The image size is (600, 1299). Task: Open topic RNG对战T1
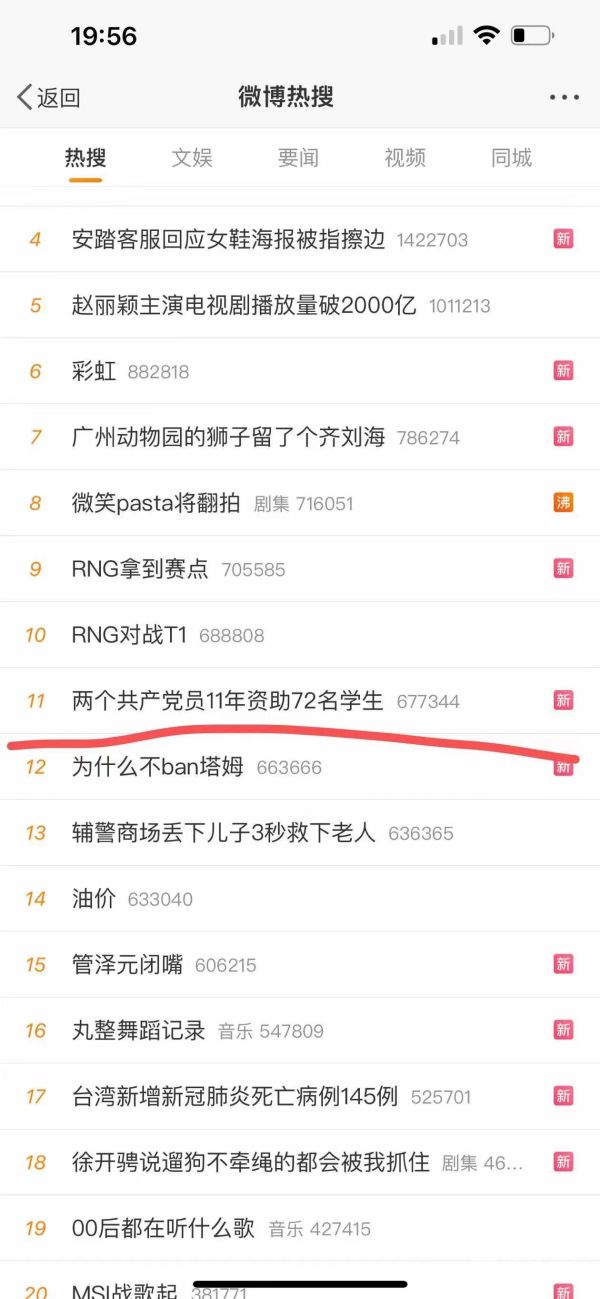pos(130,635)
